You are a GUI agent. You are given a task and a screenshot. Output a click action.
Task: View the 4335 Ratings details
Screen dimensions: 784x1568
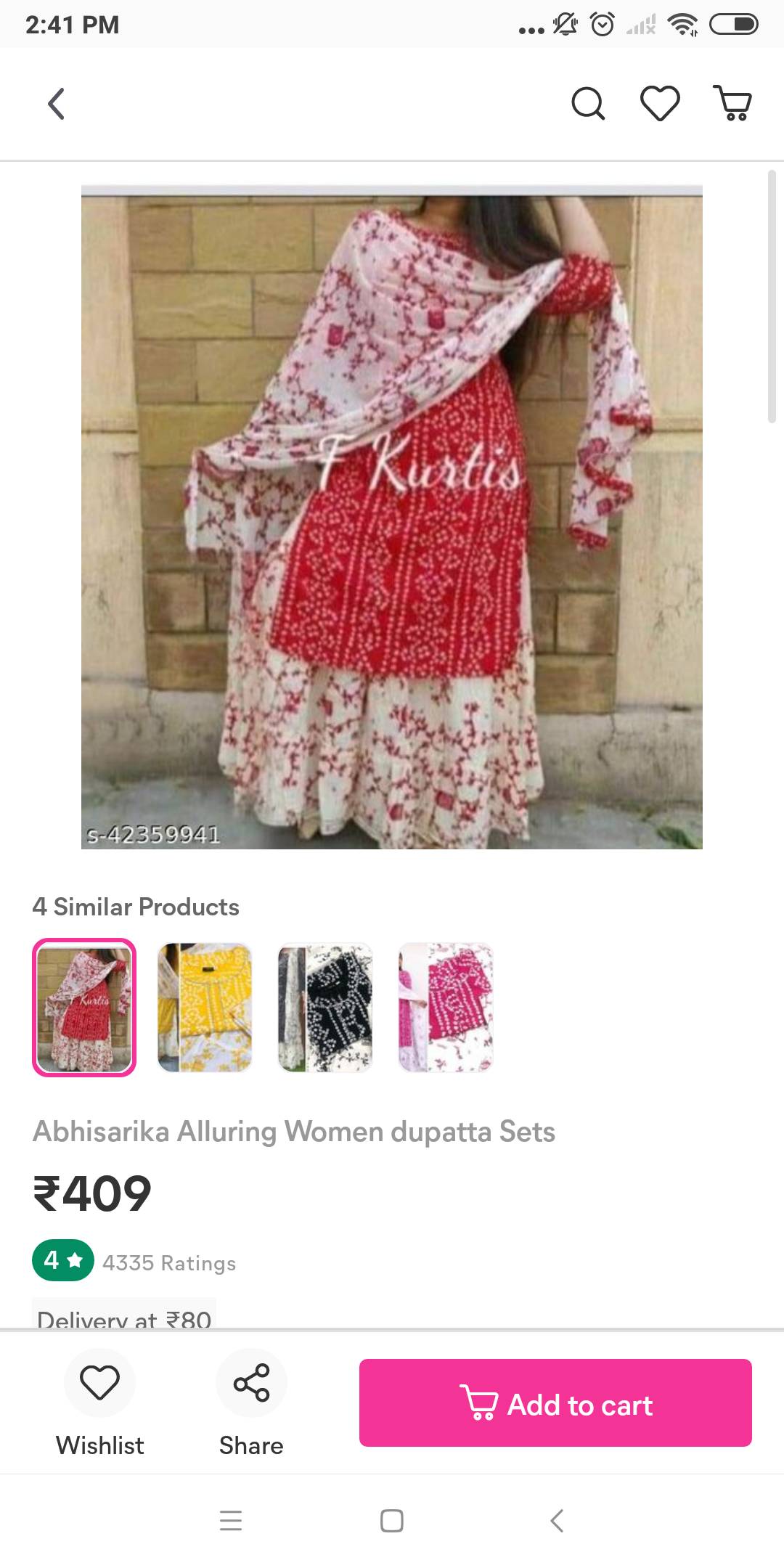(169, 1263)
